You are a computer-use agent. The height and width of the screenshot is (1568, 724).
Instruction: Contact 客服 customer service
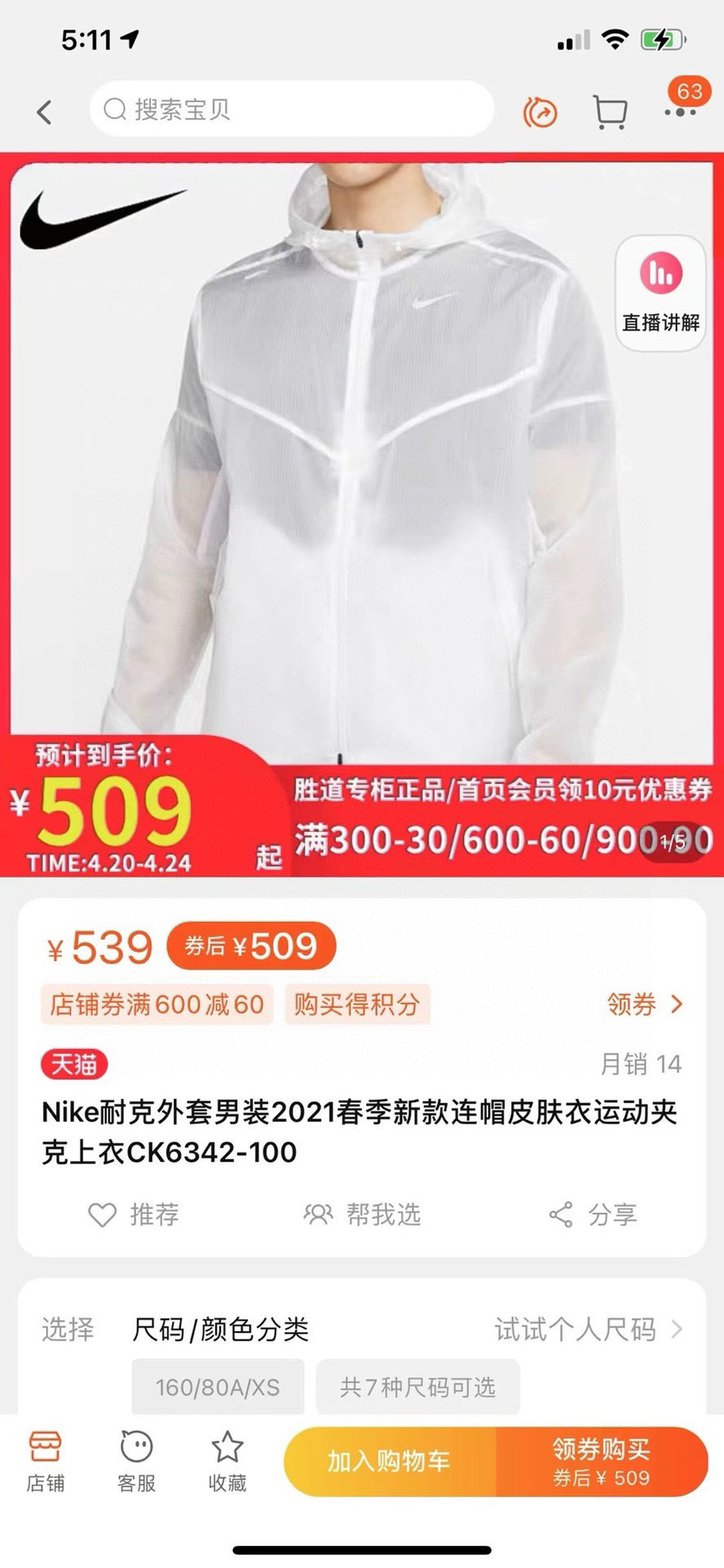(136, 1461)
